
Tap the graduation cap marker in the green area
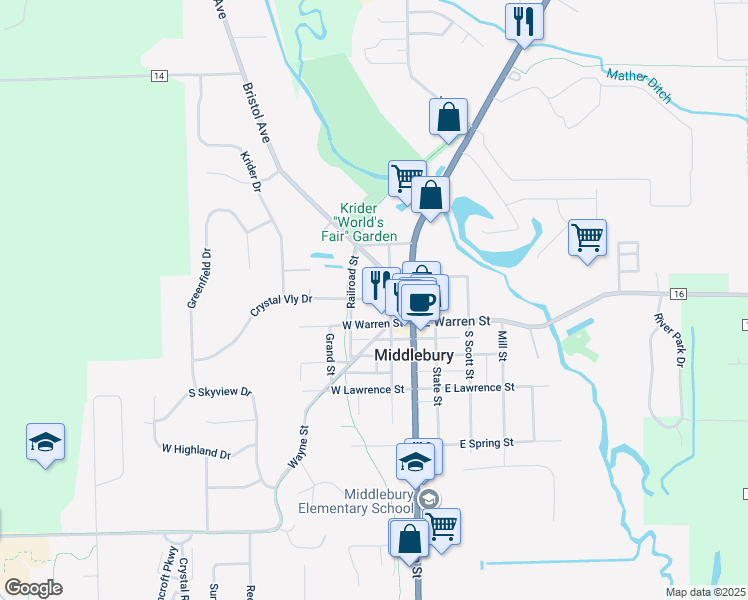[45, 442]
